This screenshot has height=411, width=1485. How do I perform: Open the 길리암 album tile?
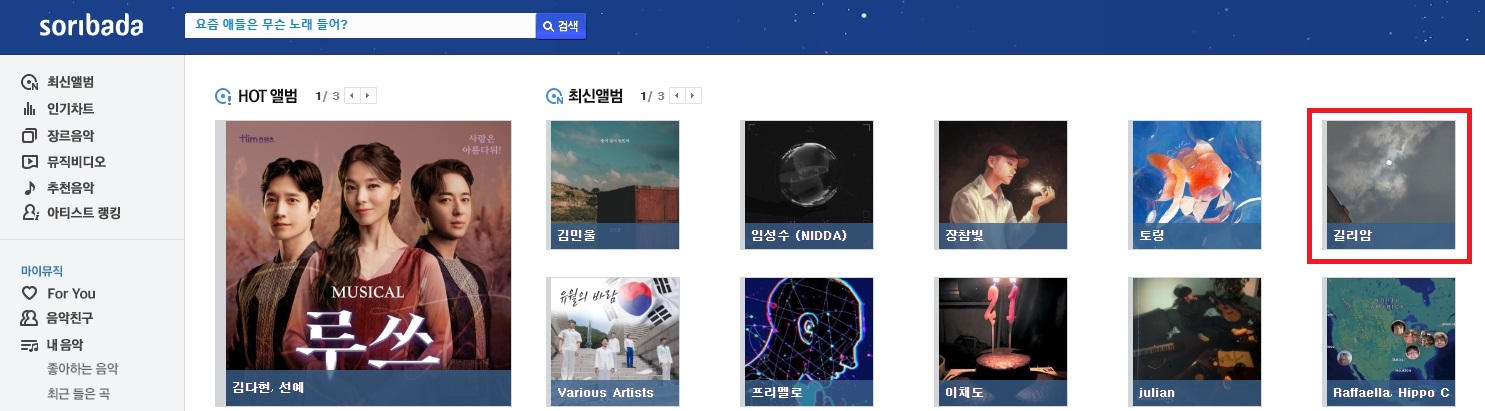pyautogui.click(x=1389, y=185)
